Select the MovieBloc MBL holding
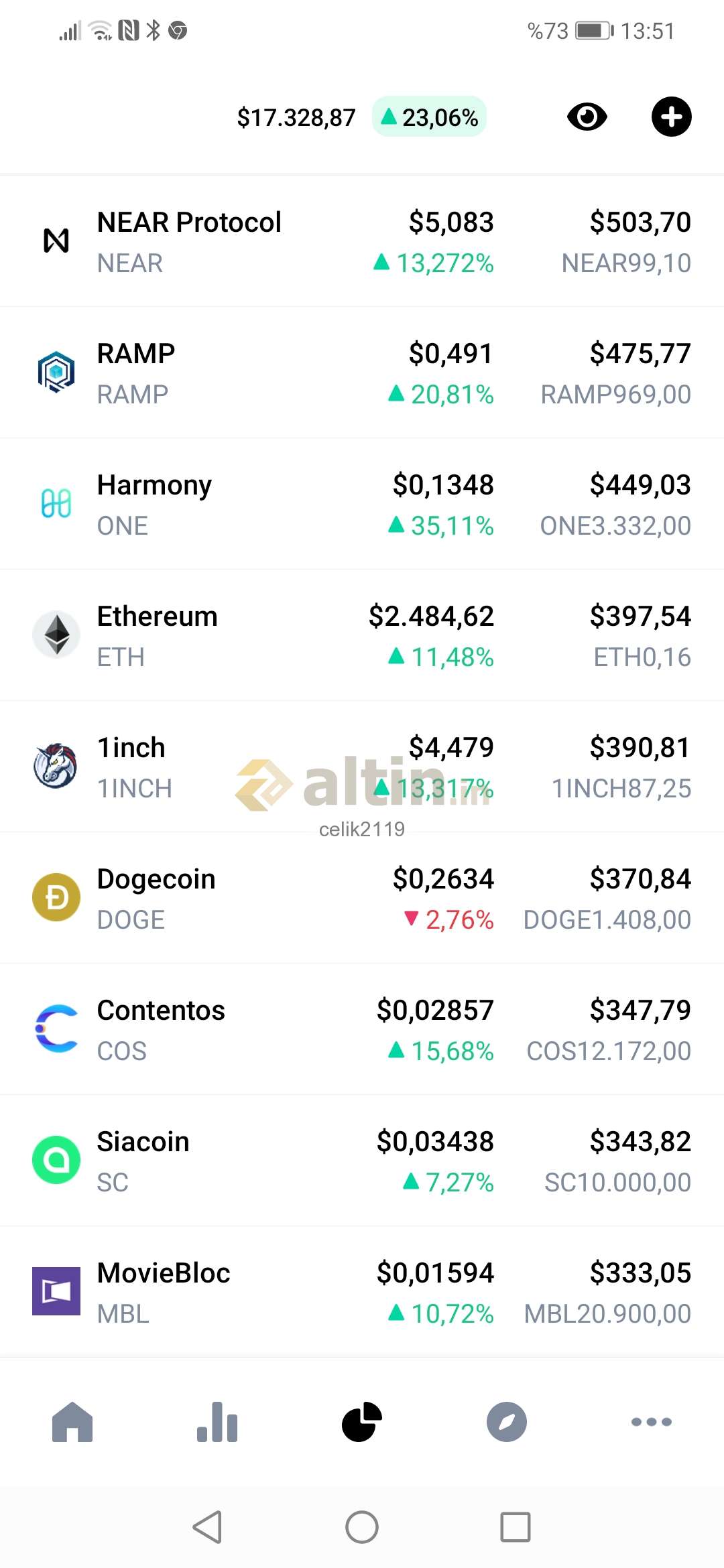Viewport: 724px width, 1568px height. [x=362, y=1292]
